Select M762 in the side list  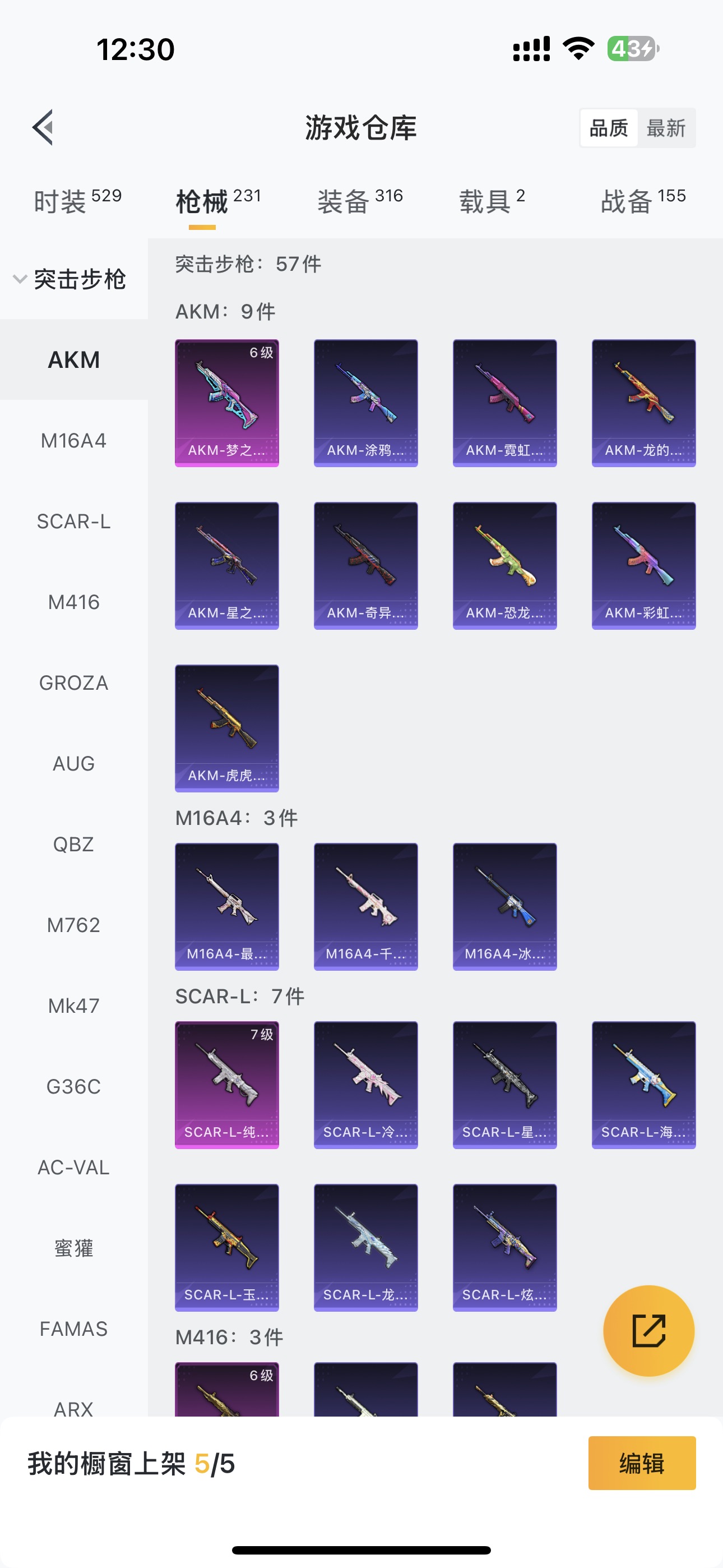point(73,925)
